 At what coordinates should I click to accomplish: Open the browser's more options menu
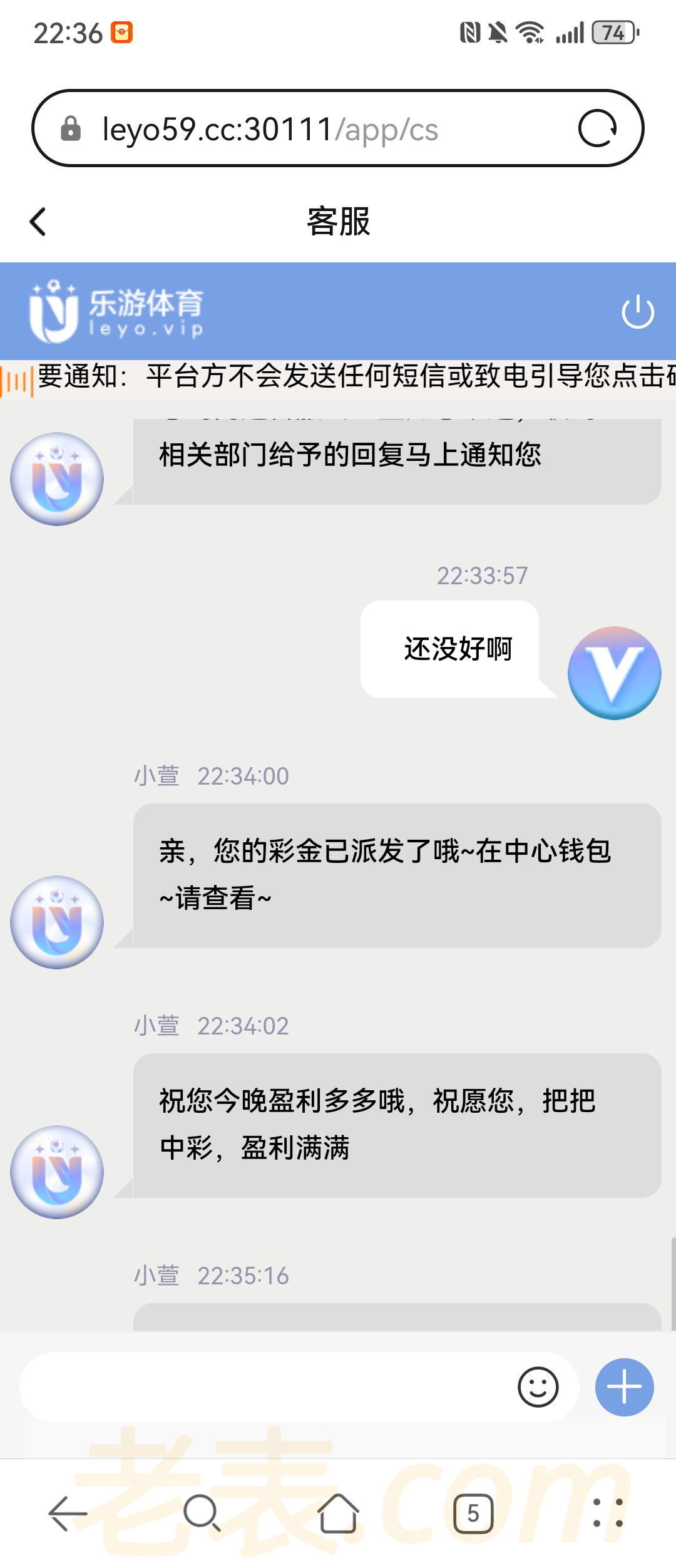coord(608,1514)
